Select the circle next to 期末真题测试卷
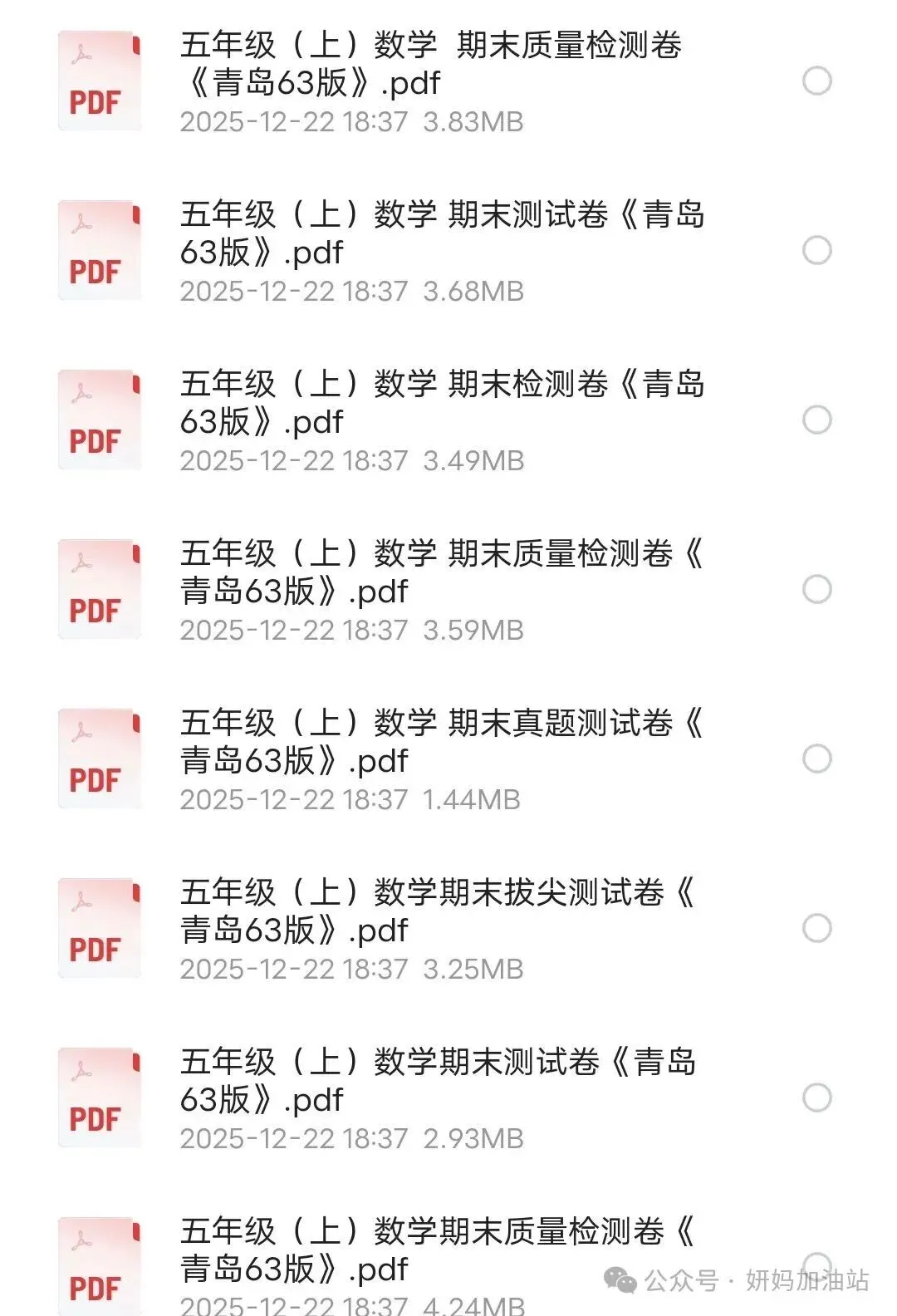The image size is (897, 1316). pos(817,759)
